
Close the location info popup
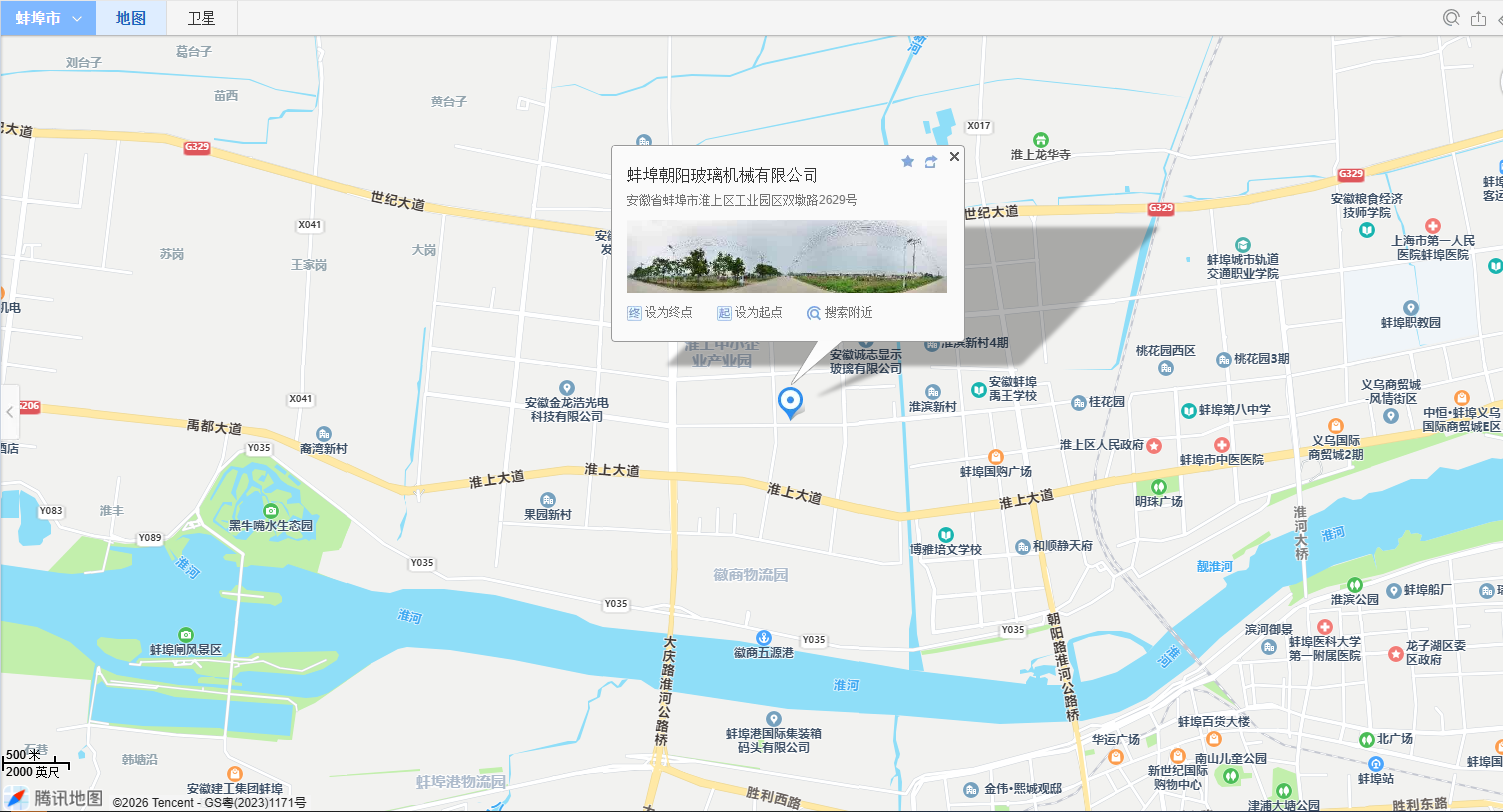pyautogui.click(x=954, y=157)
